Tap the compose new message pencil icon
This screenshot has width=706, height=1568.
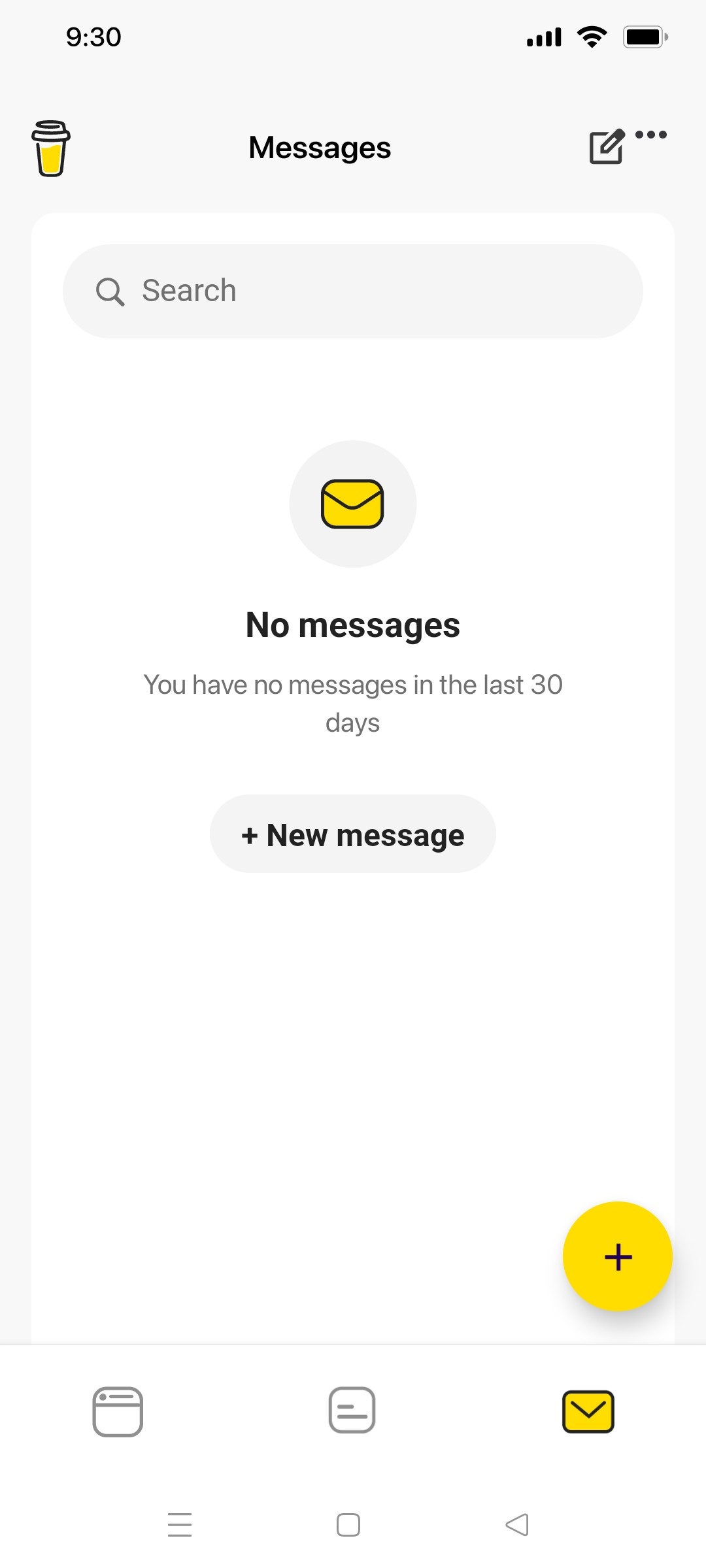pyautogui.click(x=607, y=146)
